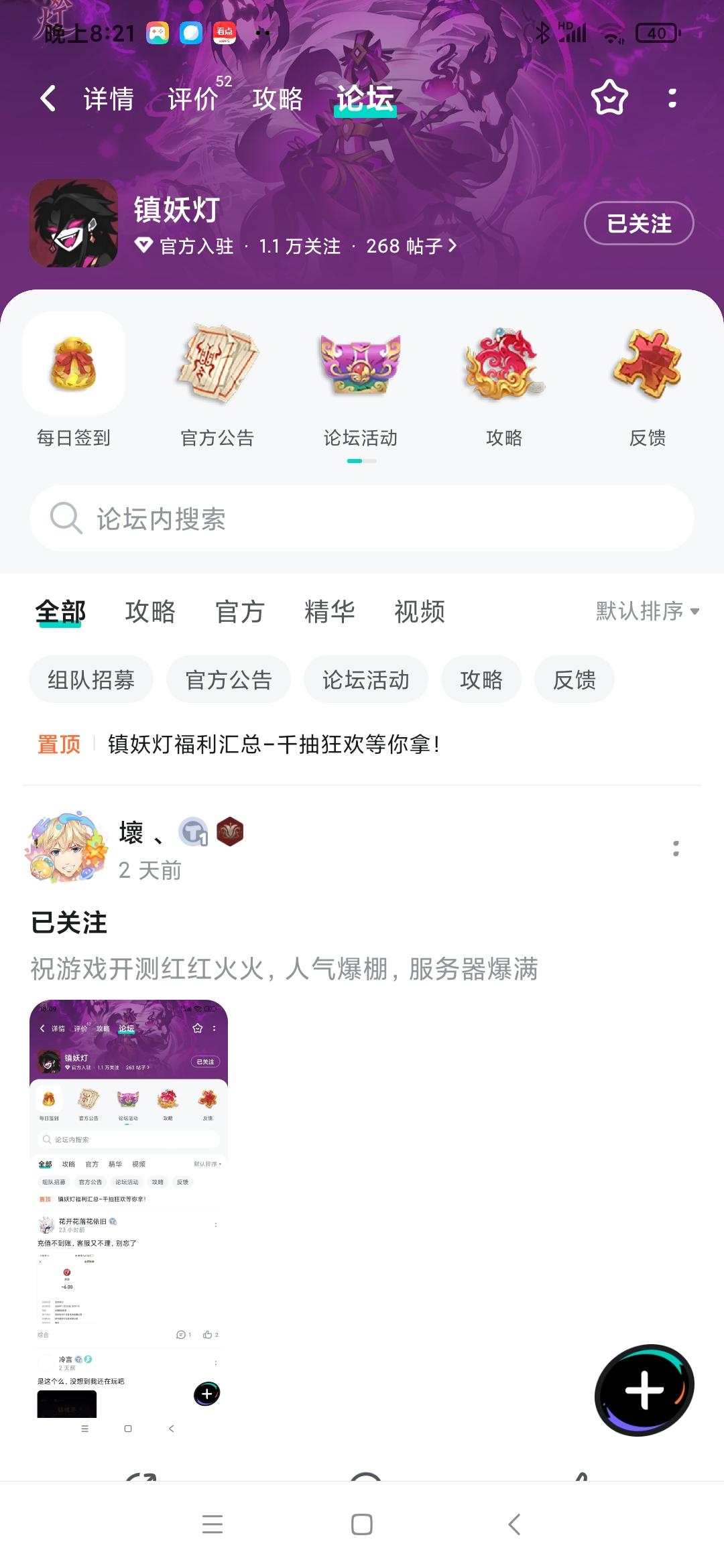This screenshot has width=724, height=1568.
Task: Open the top-right overflow menu
Action: [x=672, y=98]
